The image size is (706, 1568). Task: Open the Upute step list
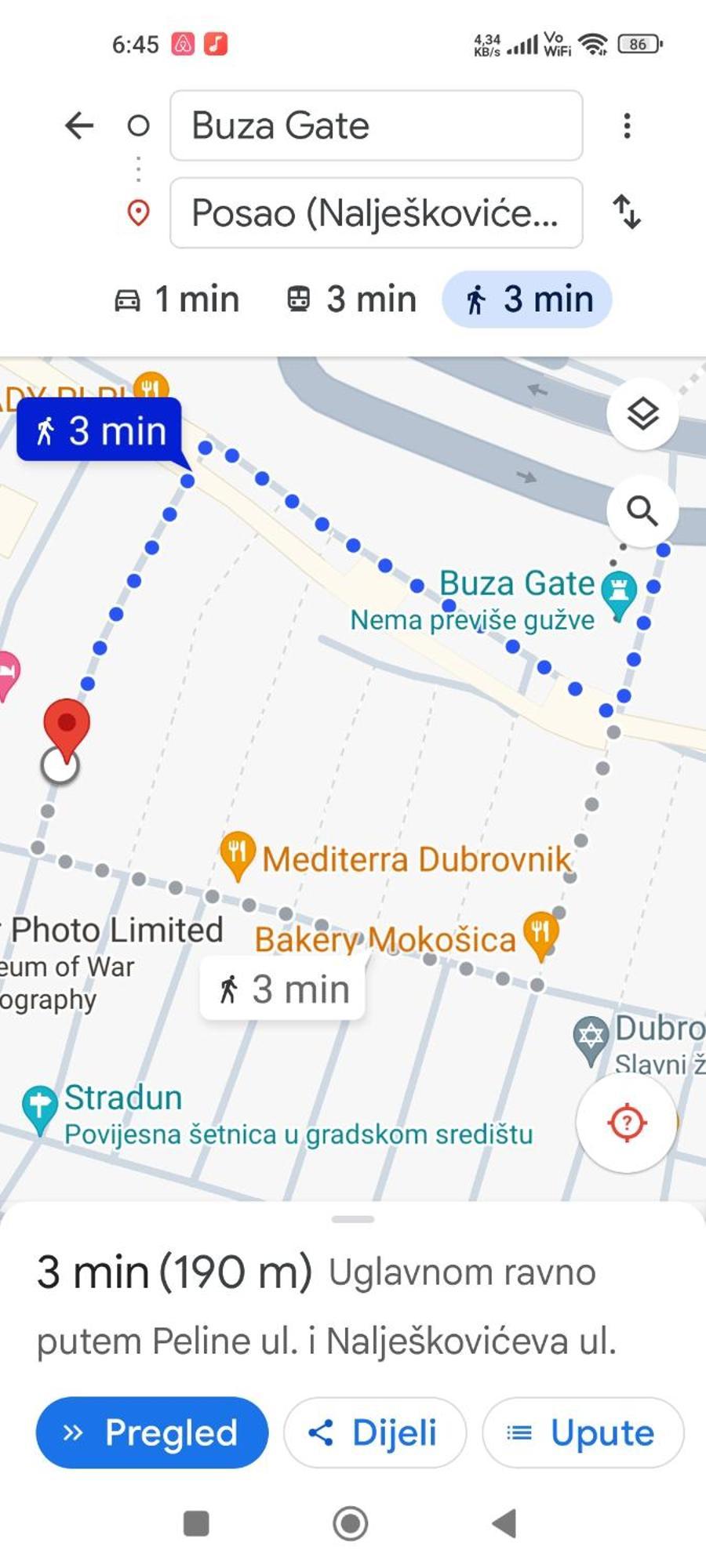pyautogui.click(x=583, y=1432)
